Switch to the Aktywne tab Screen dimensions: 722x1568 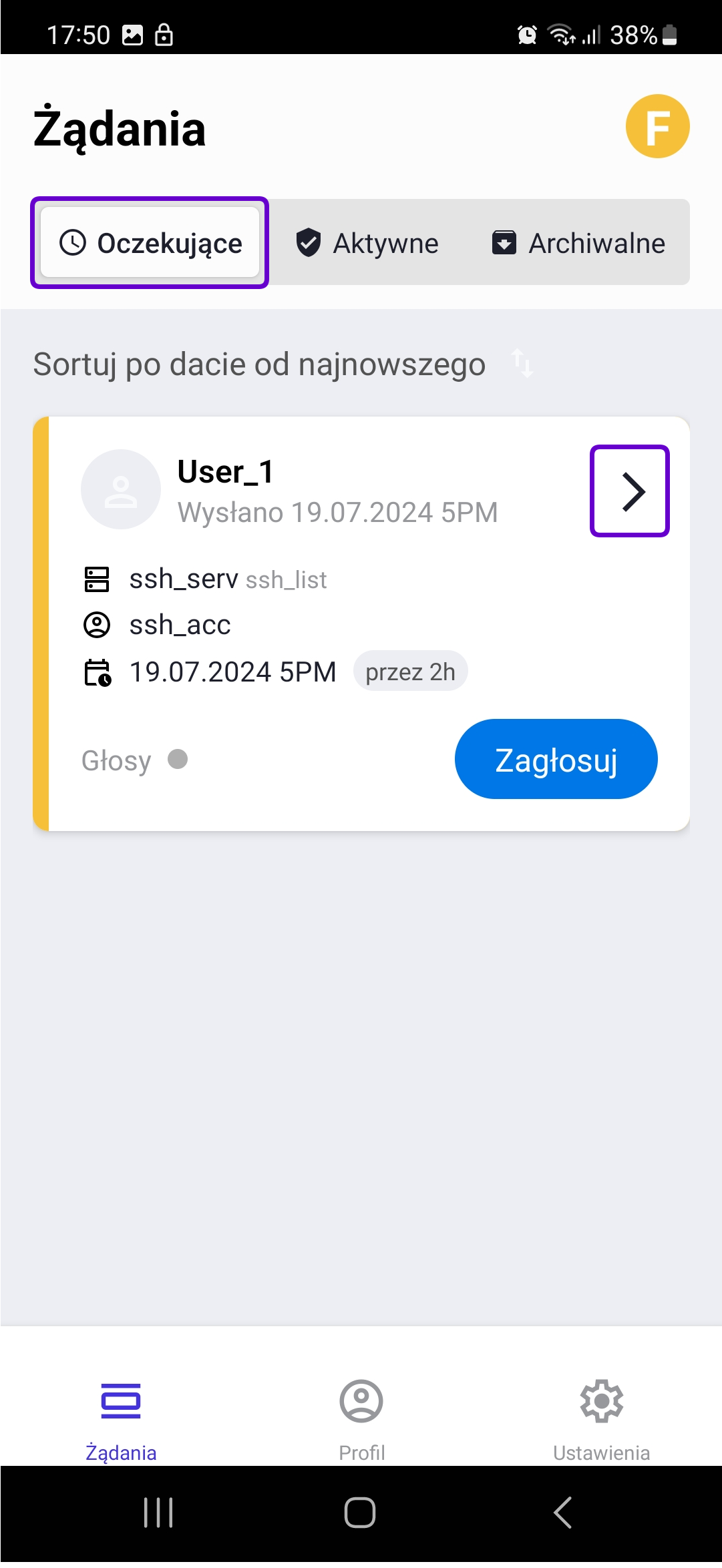(367, 243)
